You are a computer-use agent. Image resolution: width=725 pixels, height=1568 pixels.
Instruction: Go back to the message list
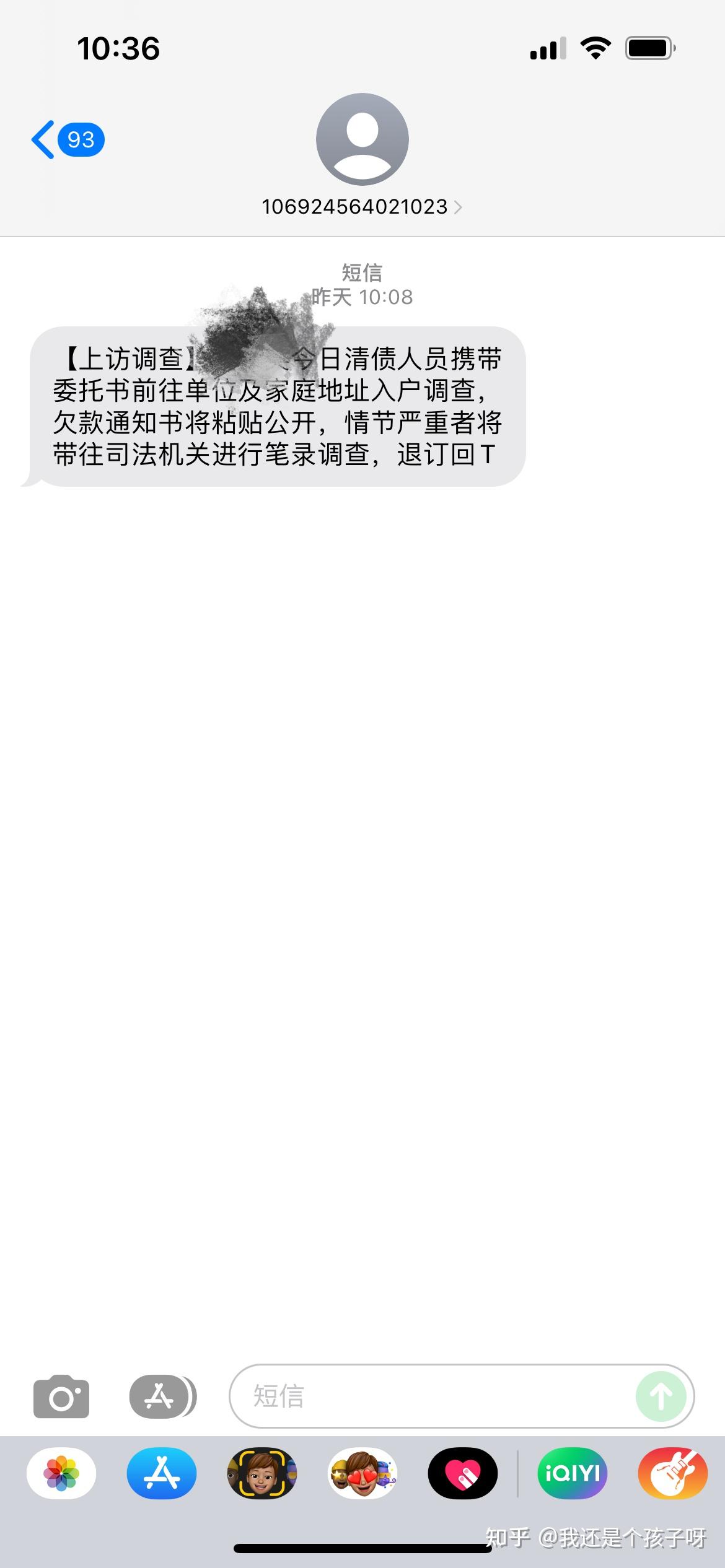tap(68, 139)
